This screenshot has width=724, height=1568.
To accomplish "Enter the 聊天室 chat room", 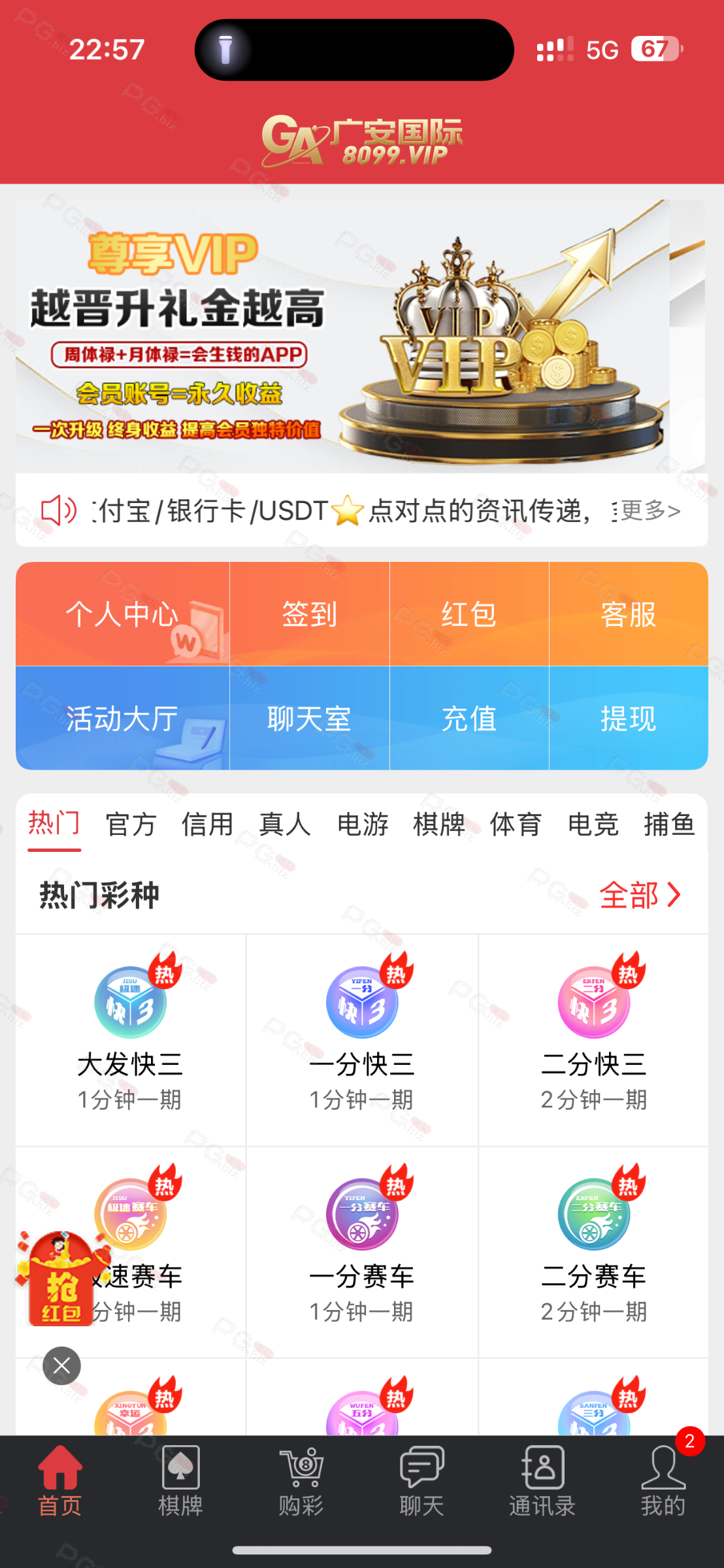I will (x=309, y=719).
